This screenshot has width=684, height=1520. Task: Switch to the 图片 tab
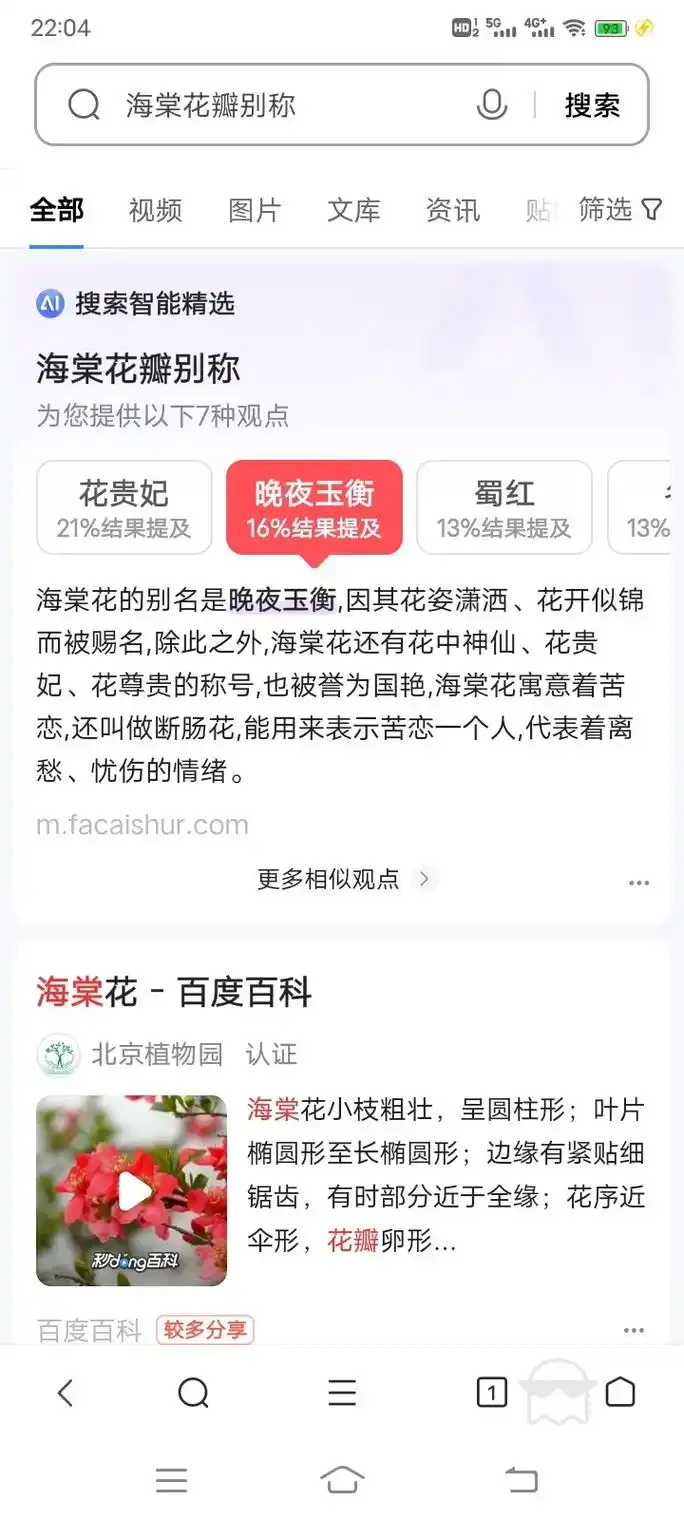[x=254, y=210]
